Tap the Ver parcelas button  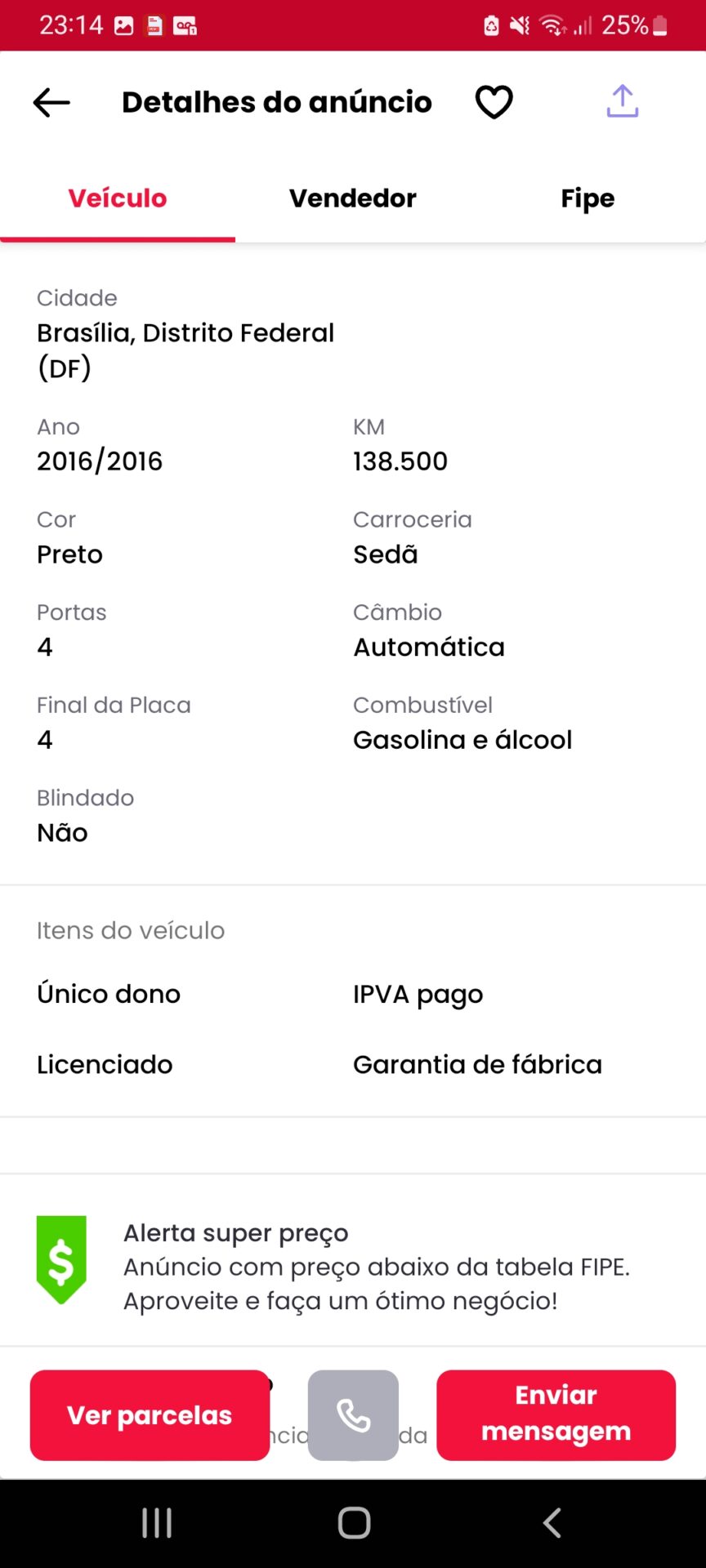[150, 1415]
